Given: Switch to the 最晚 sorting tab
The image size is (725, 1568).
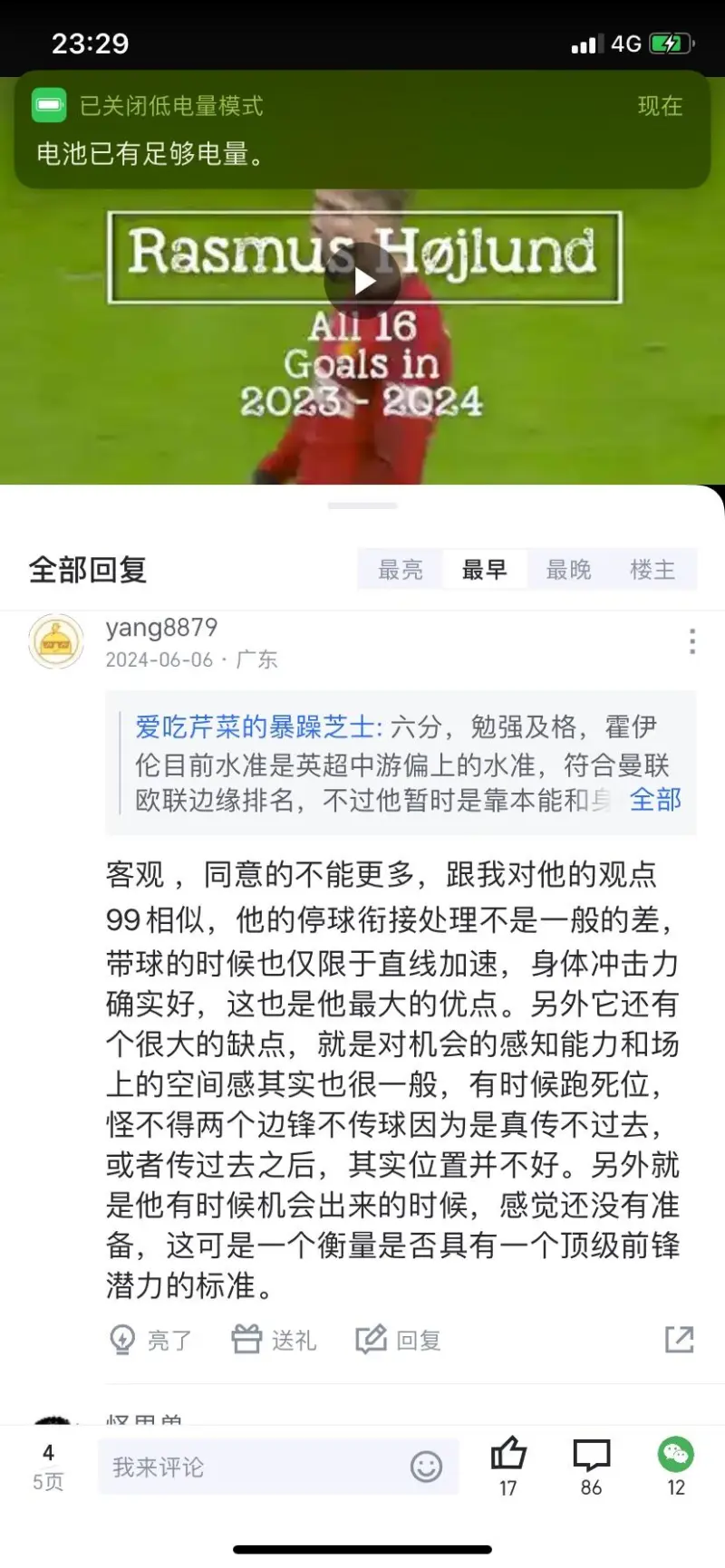Looking at the screenshot, I should coord(568,570).
